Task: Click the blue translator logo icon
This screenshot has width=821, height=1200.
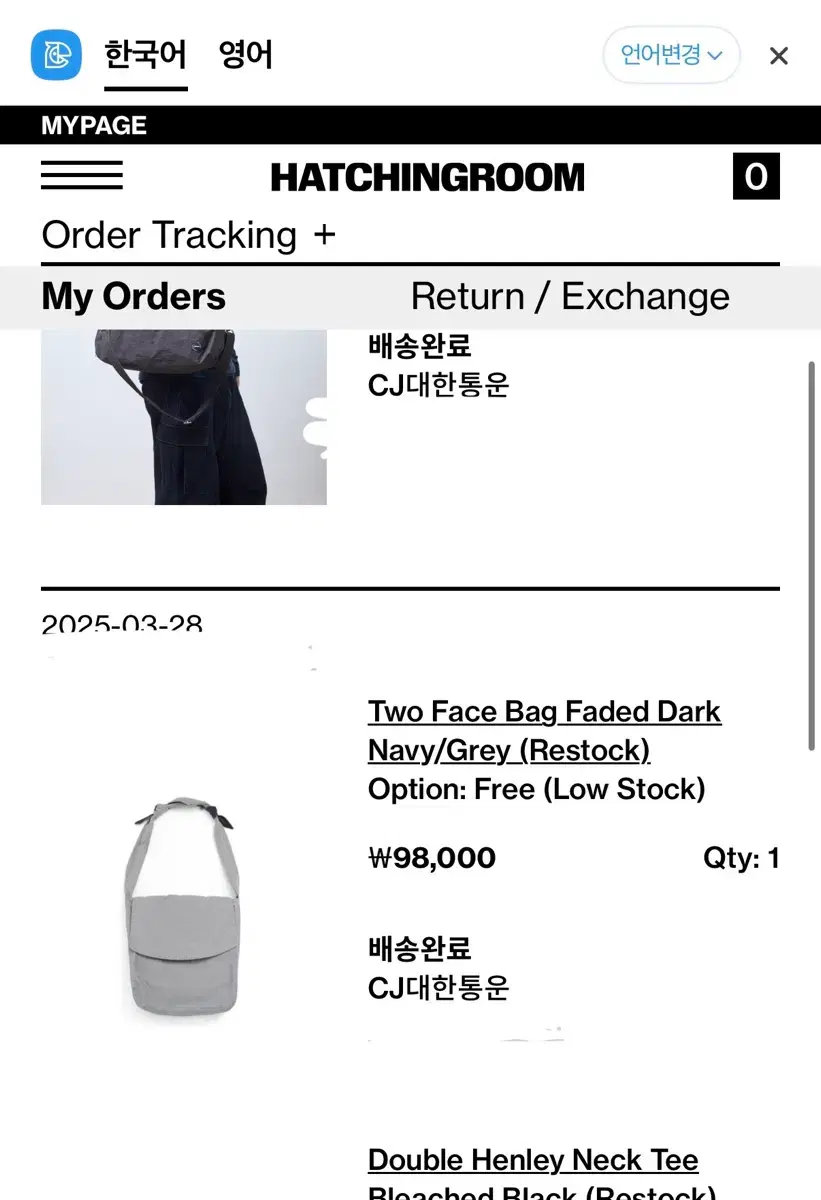Action: click(x=55, y=55)
